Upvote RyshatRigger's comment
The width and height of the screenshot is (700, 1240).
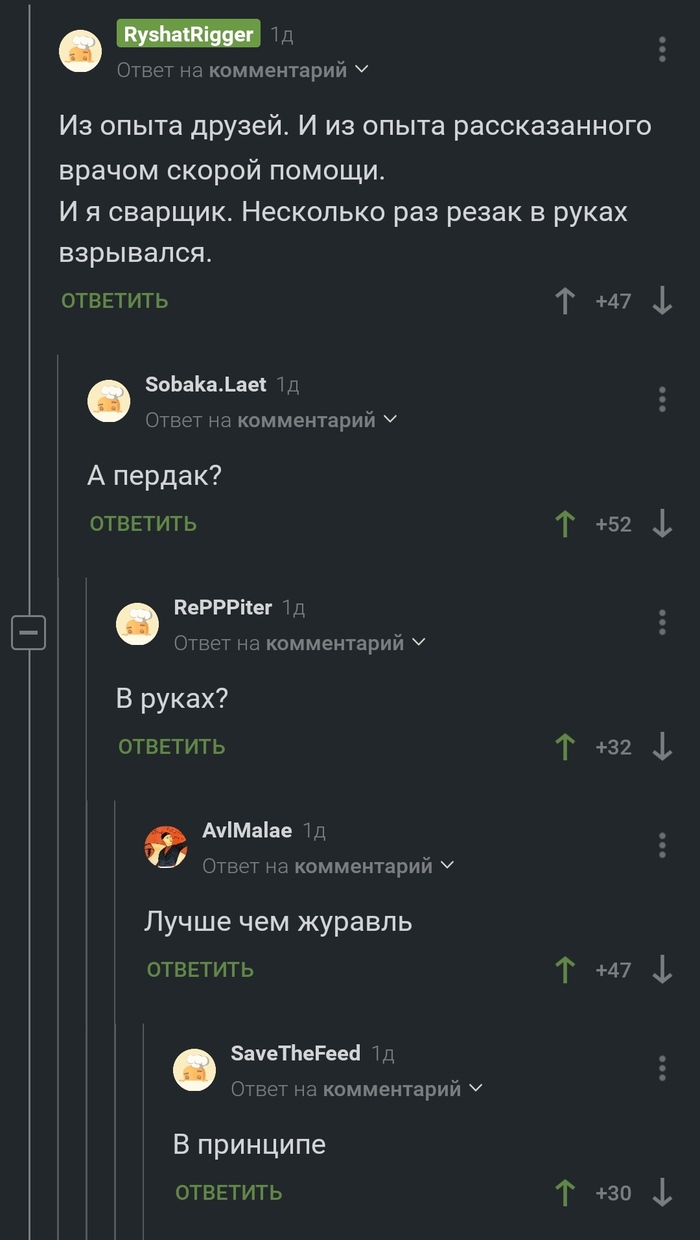pos(565,301)
